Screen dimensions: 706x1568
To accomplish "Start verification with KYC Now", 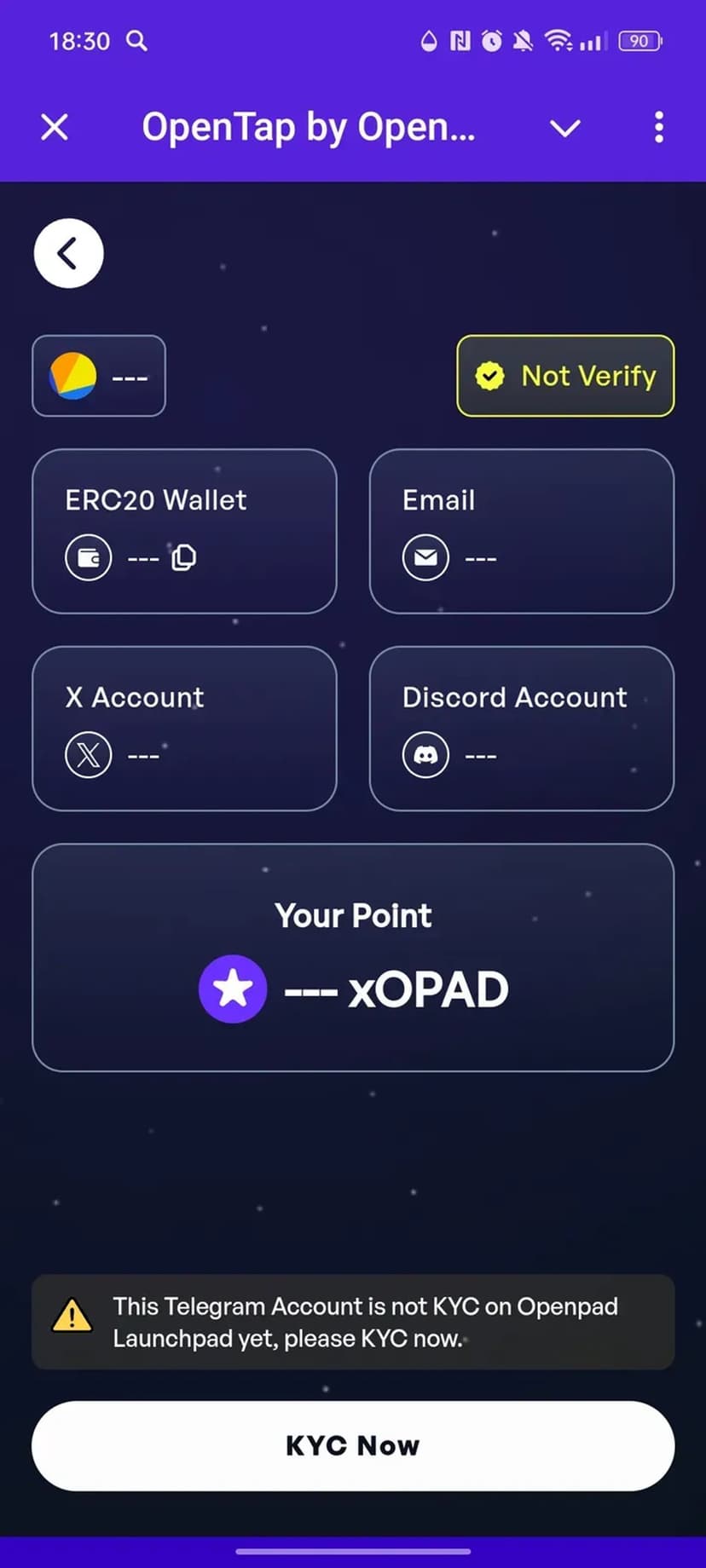I will point(353,1446).
